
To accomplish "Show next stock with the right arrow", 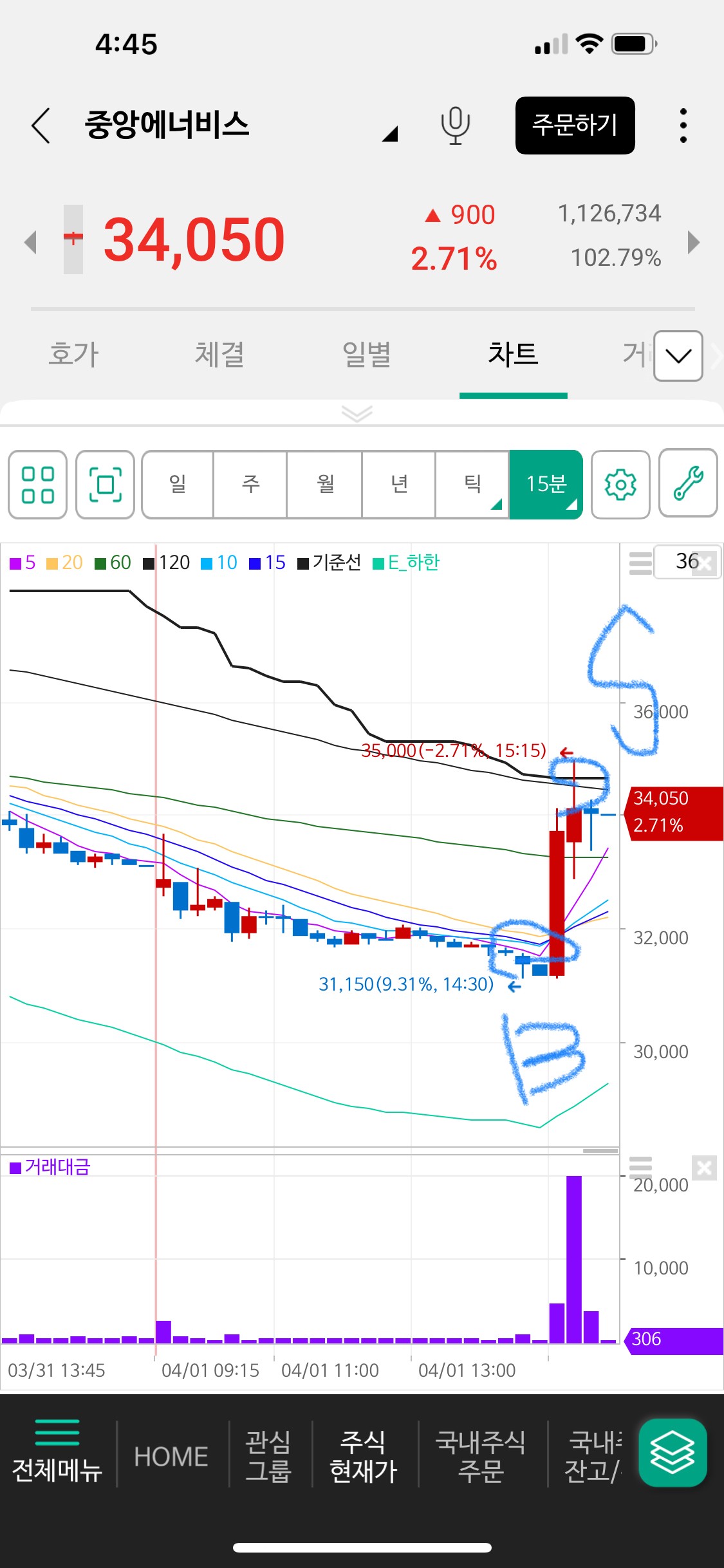I will (x=693, y=242).
